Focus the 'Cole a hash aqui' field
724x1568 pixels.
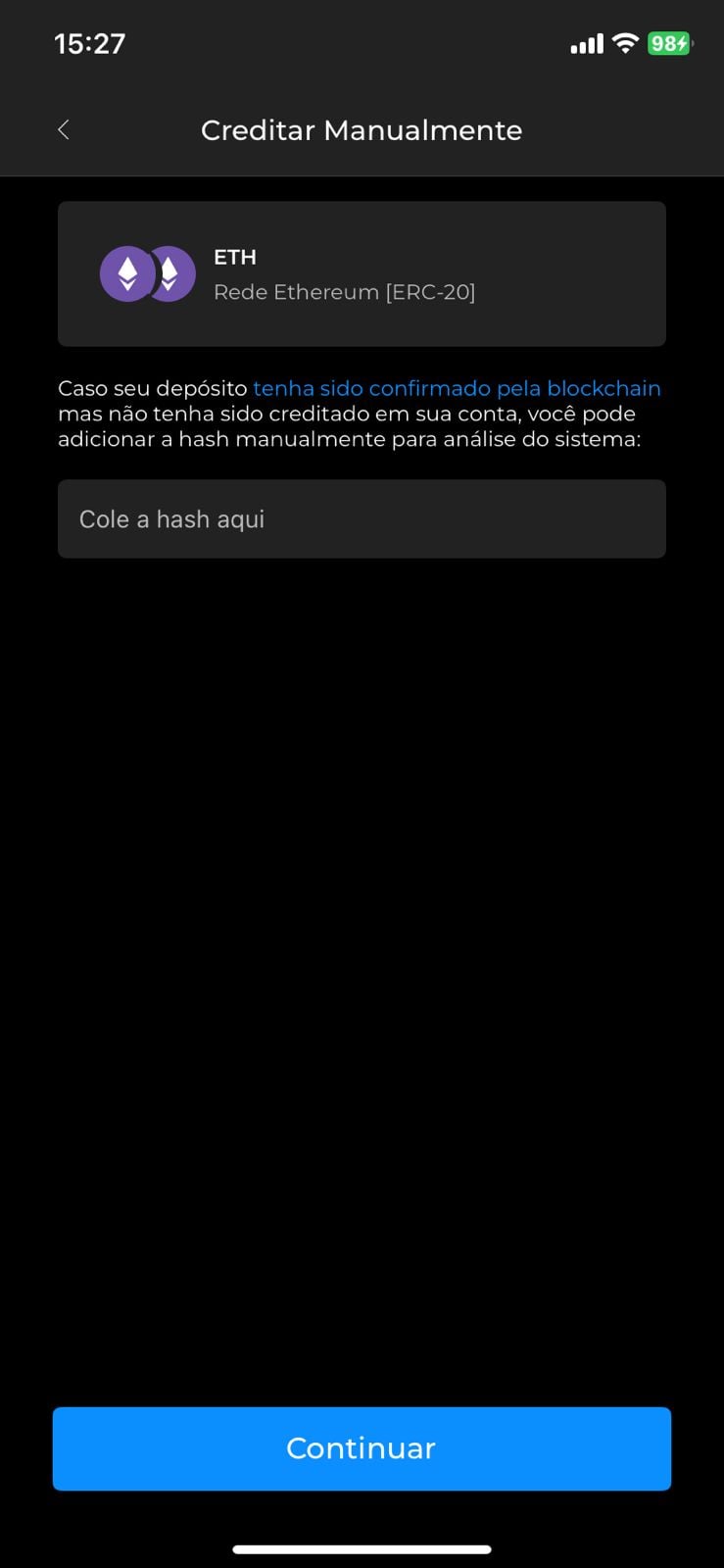(362, 519)
